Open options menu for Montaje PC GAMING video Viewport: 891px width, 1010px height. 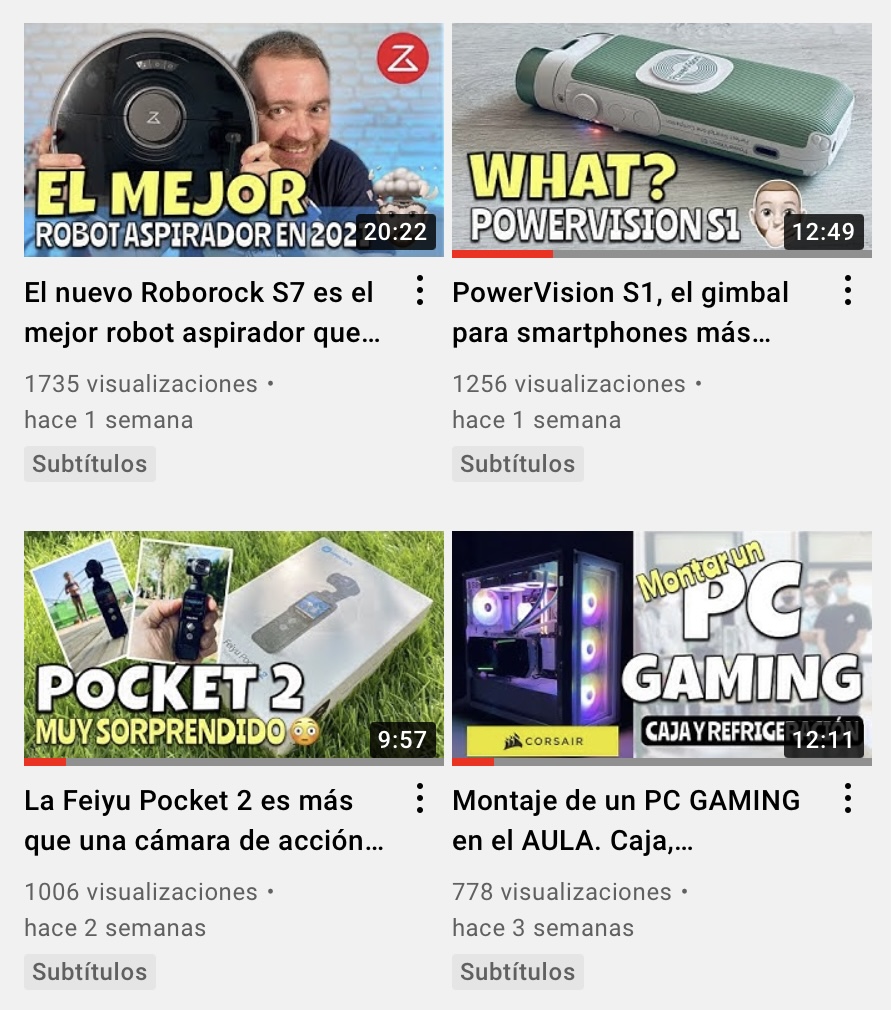tap(848, 798)
